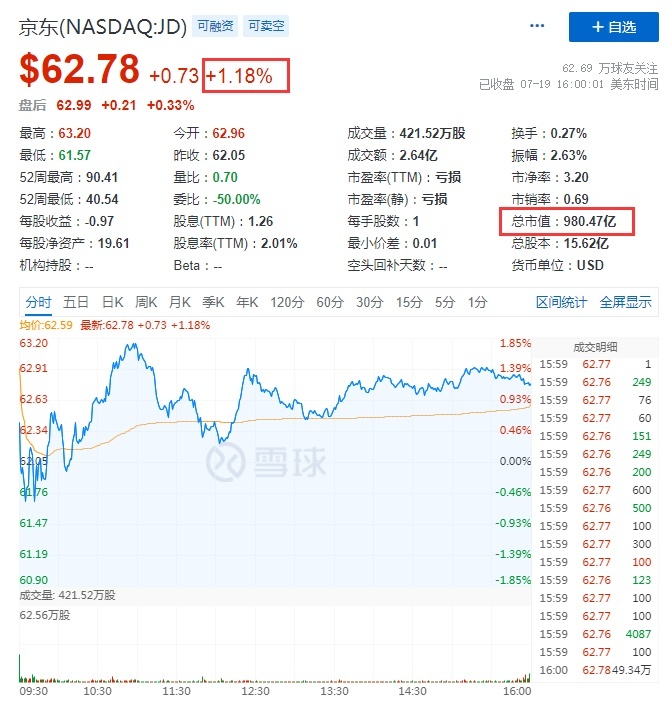Show the 月K chart

tap(180, 302)
